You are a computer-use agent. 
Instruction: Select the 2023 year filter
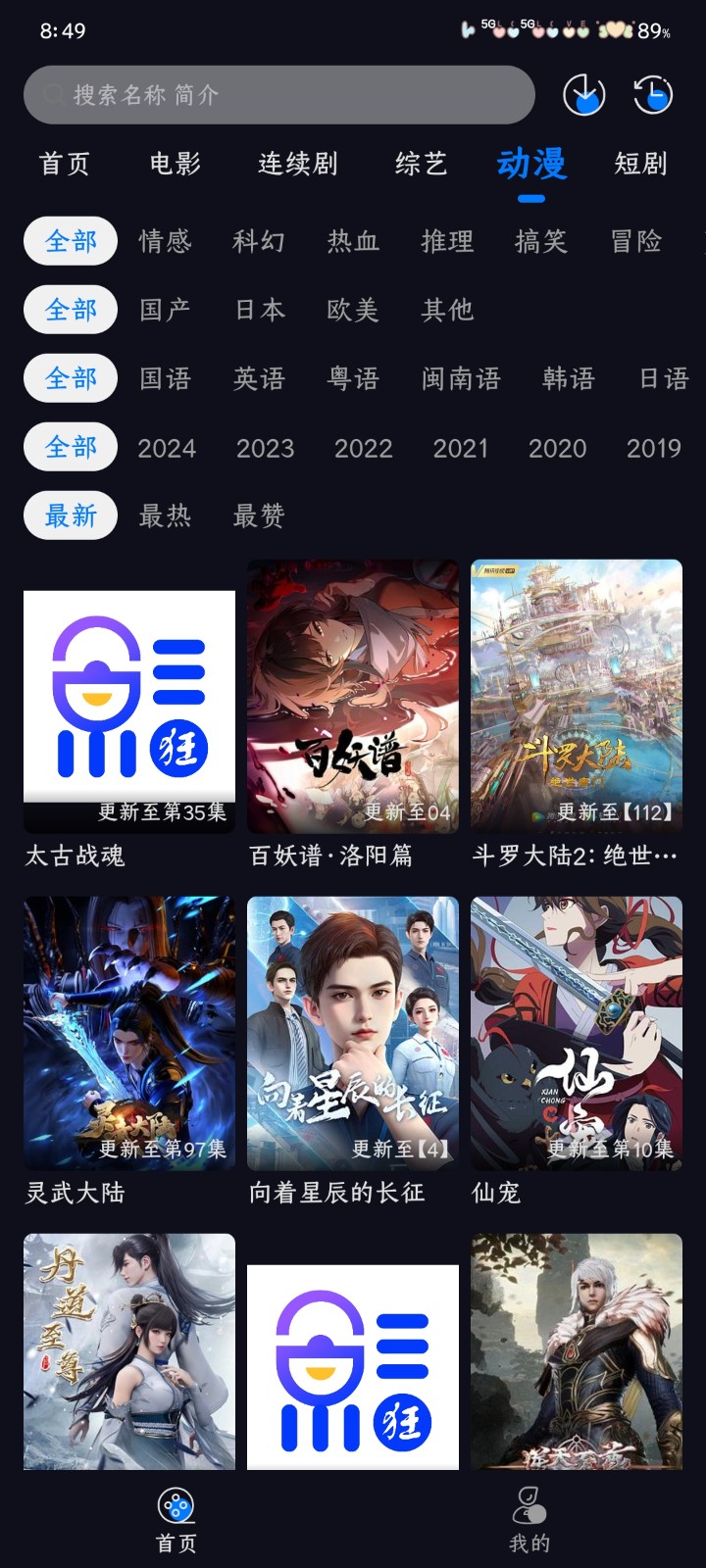(x=265, y=447)
